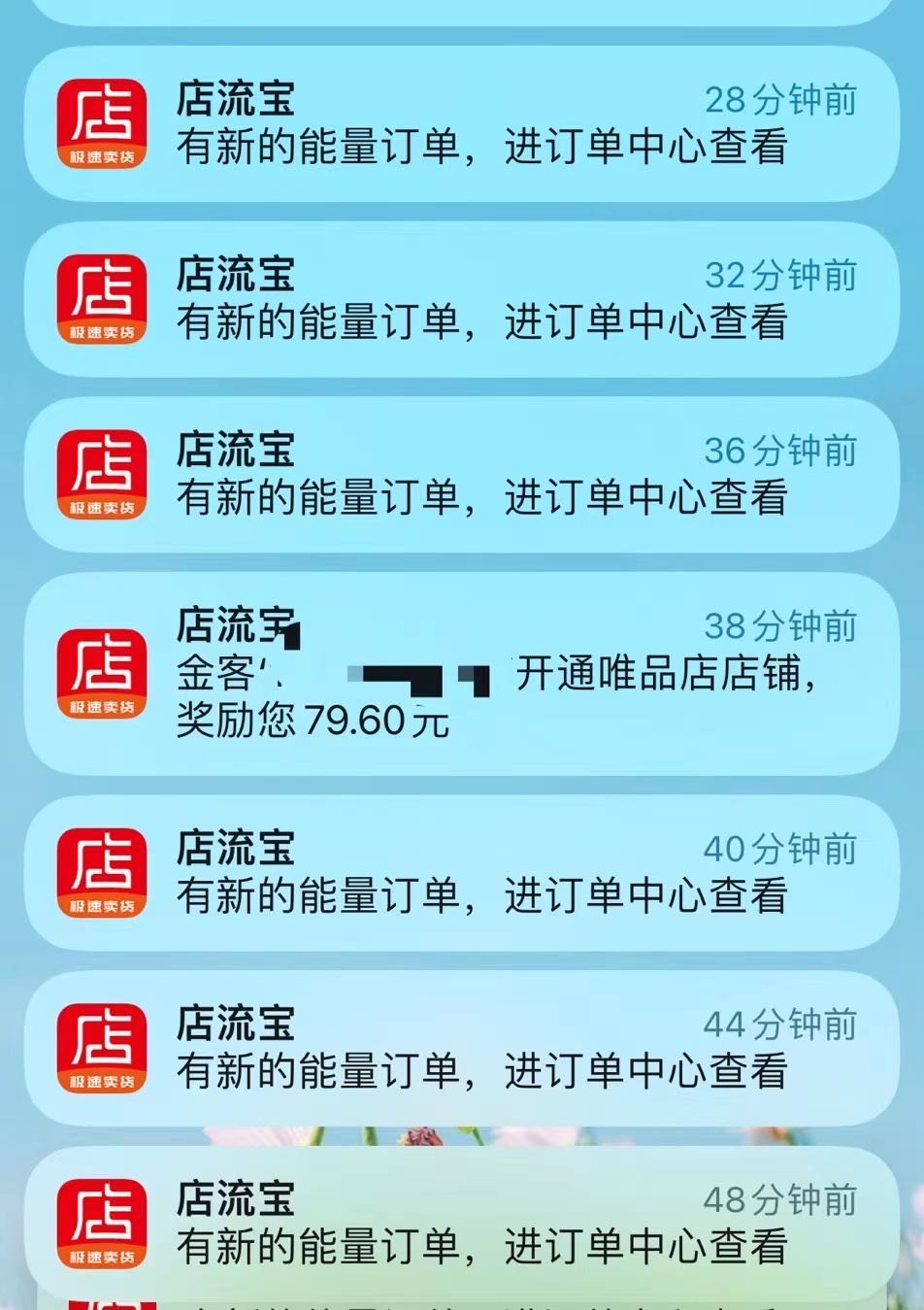Viewport: 924px width, 1310px height.
Task: Open the 店流宝 notification from 44分钟前
Action: click(x=462, y=1049)
